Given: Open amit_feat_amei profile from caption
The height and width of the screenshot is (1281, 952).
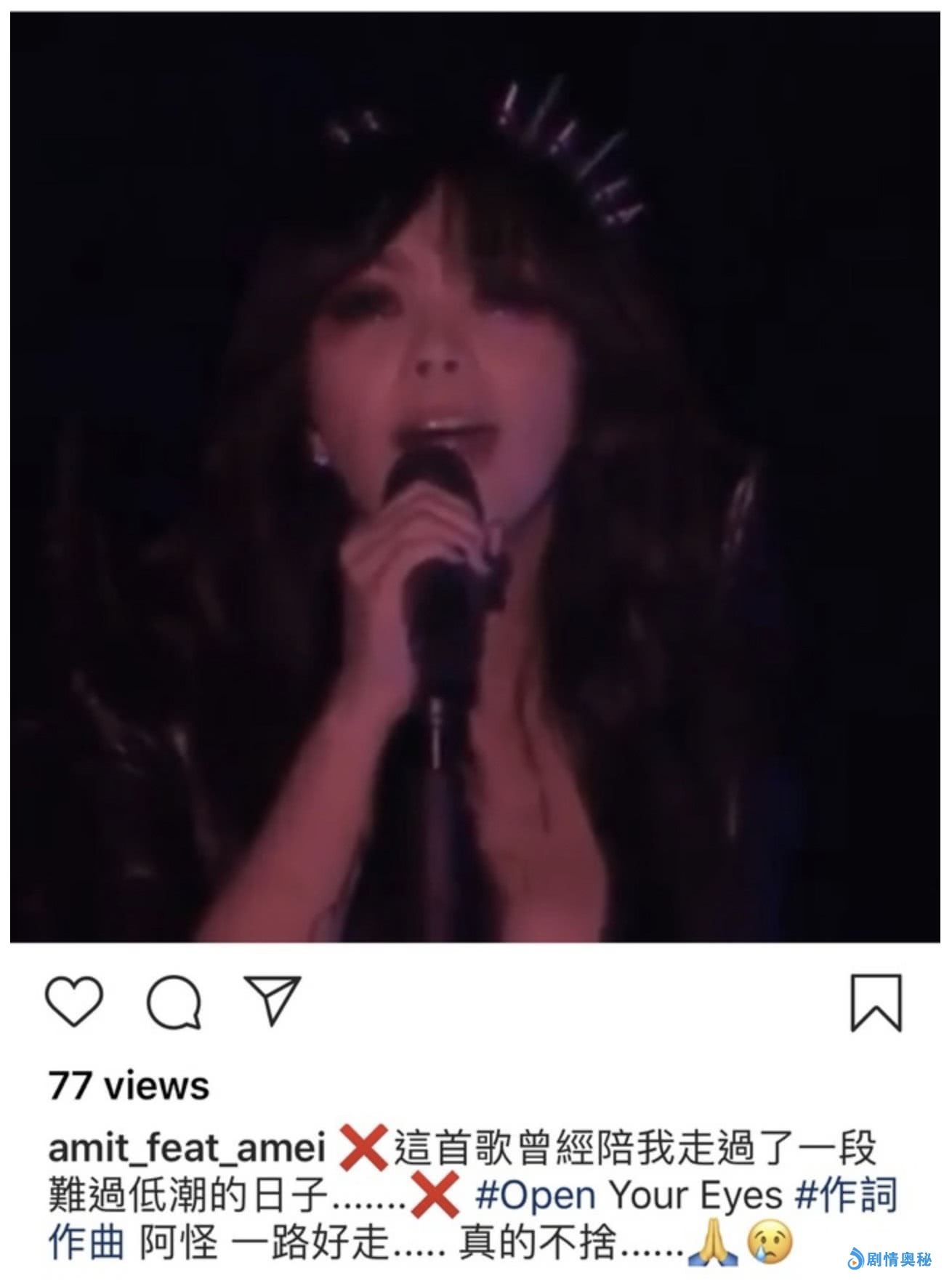Looking at the screenshot, I should point(187,1149).
